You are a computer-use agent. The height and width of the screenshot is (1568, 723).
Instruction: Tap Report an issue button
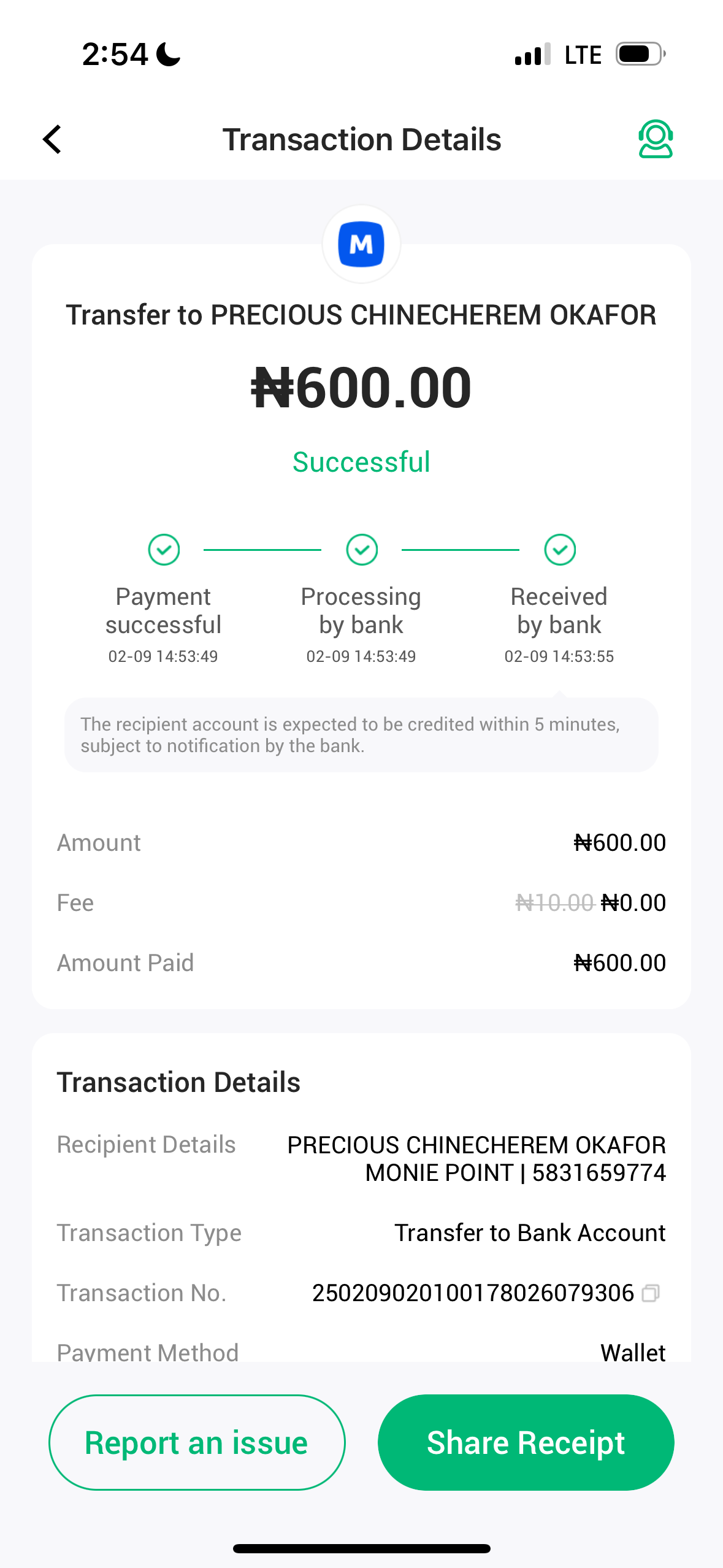pyautogui.click(x=197, y=1442)
